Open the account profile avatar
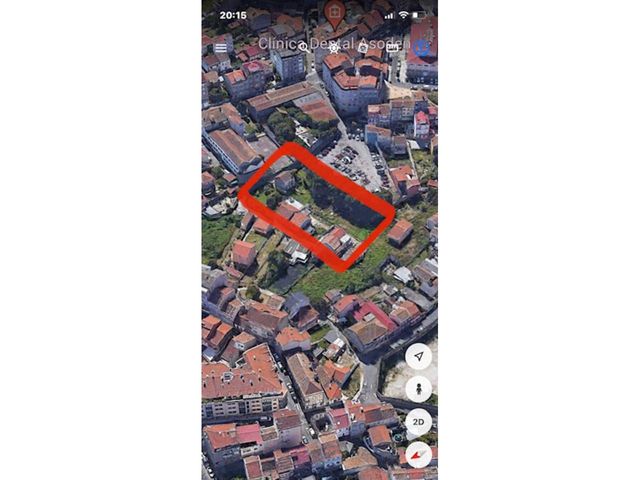Viewport: 640px width, 480px height. click(423, 47)
